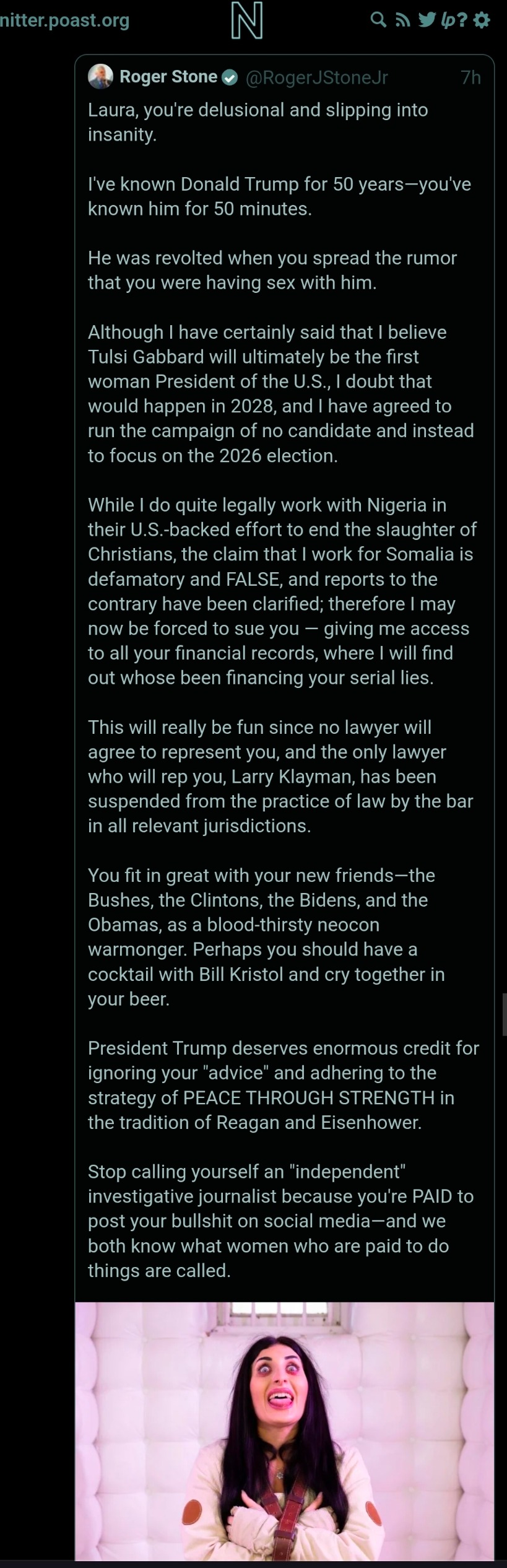The height and width of the screenshot is (1568, 507).
Task: Open Roger Stone's profile name link
Action: (168, 77)
